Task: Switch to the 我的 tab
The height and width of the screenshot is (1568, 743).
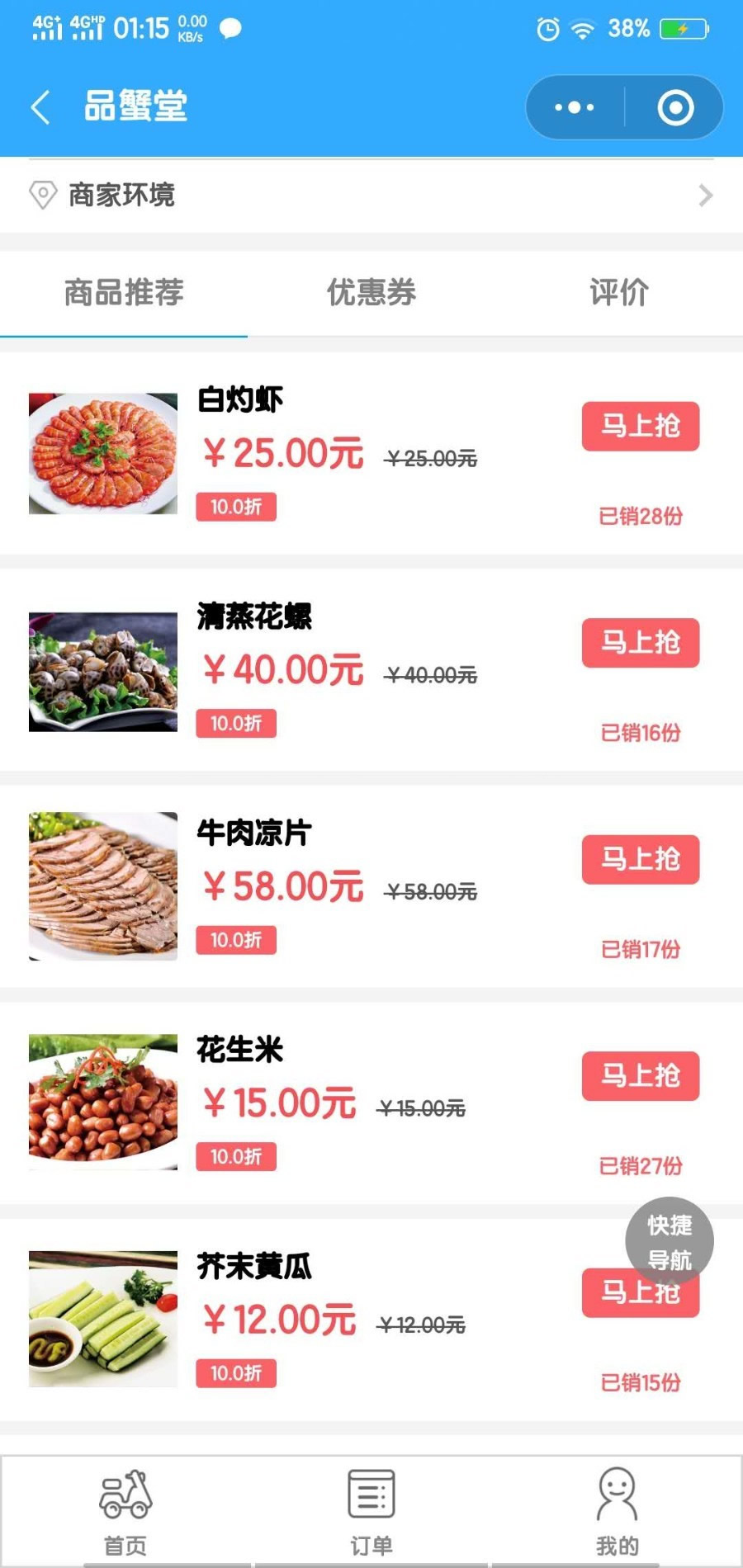Action: (x=618, y=1512)
